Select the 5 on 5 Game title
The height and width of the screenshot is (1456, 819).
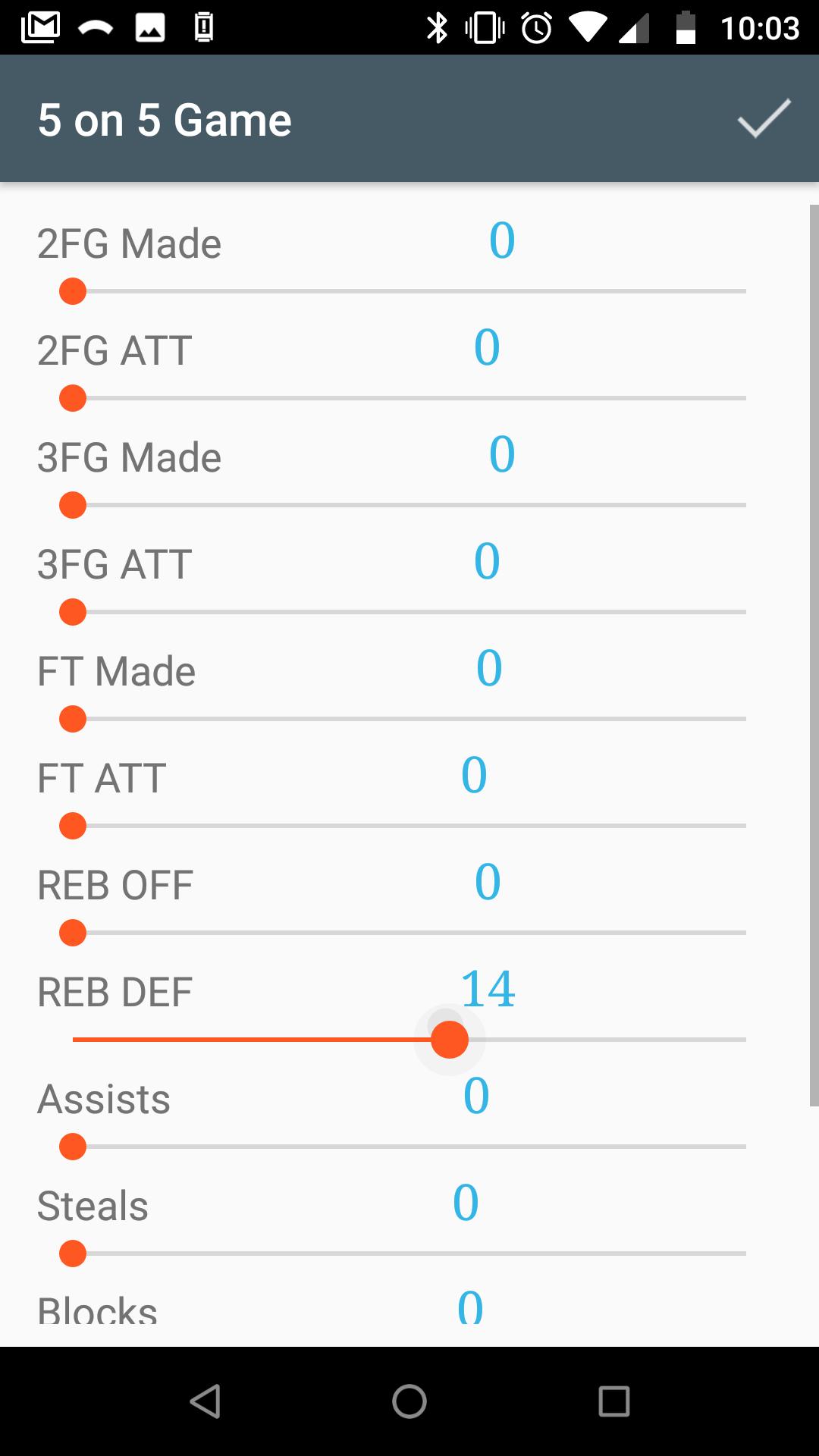tap(164, 119)
